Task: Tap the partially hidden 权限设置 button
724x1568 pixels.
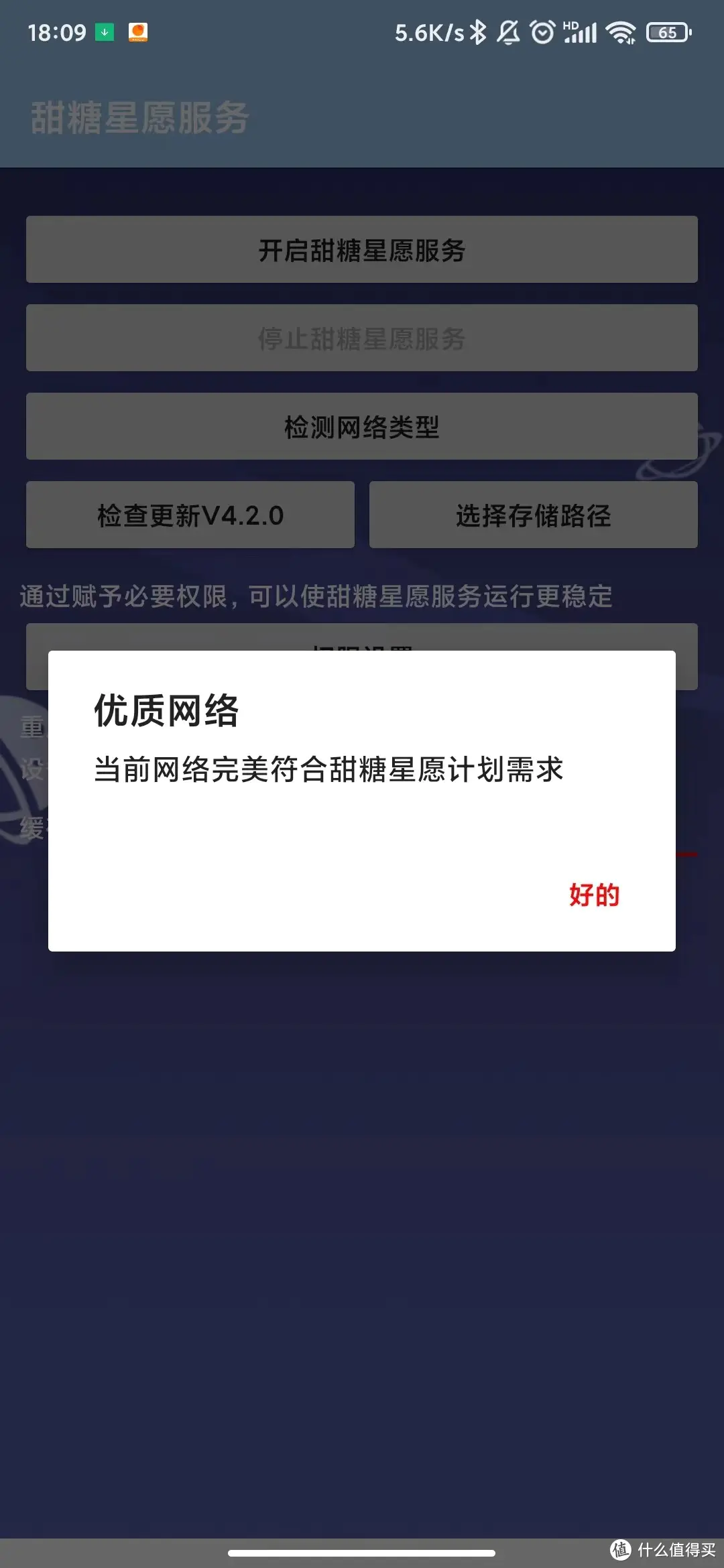Action: [362, 642]
